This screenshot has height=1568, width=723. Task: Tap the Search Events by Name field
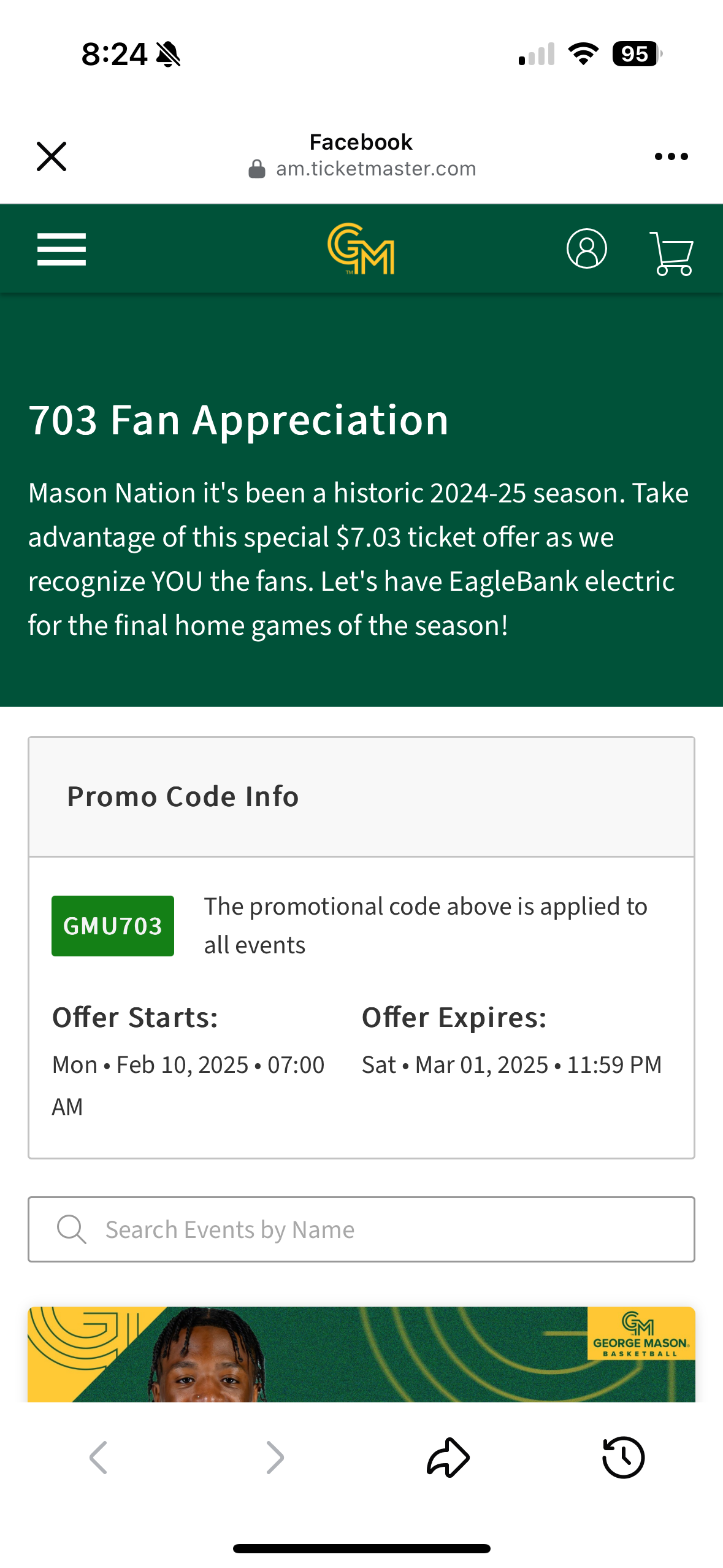coord(361,1229)
